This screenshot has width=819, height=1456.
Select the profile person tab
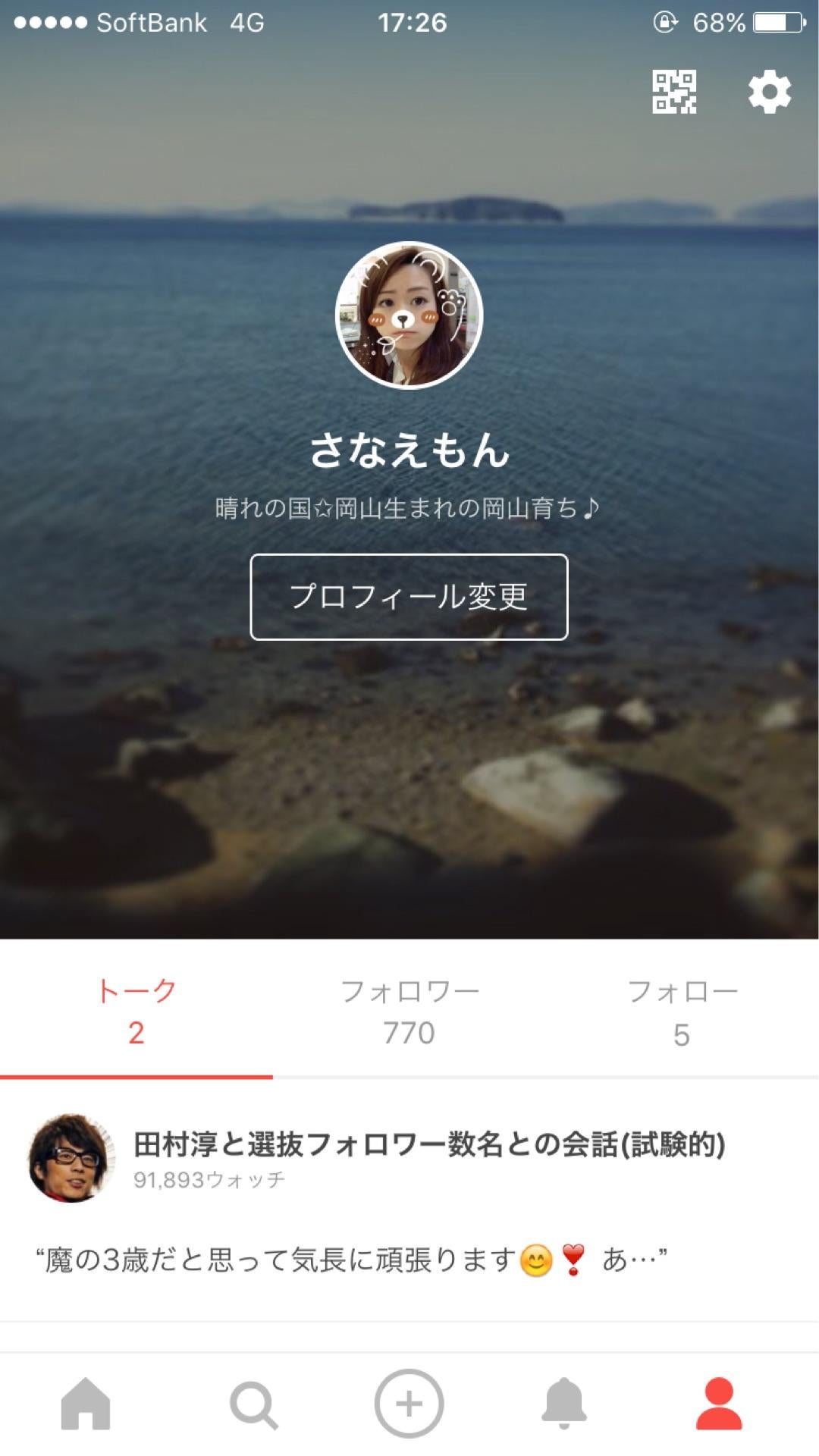tap(719, 1404)
